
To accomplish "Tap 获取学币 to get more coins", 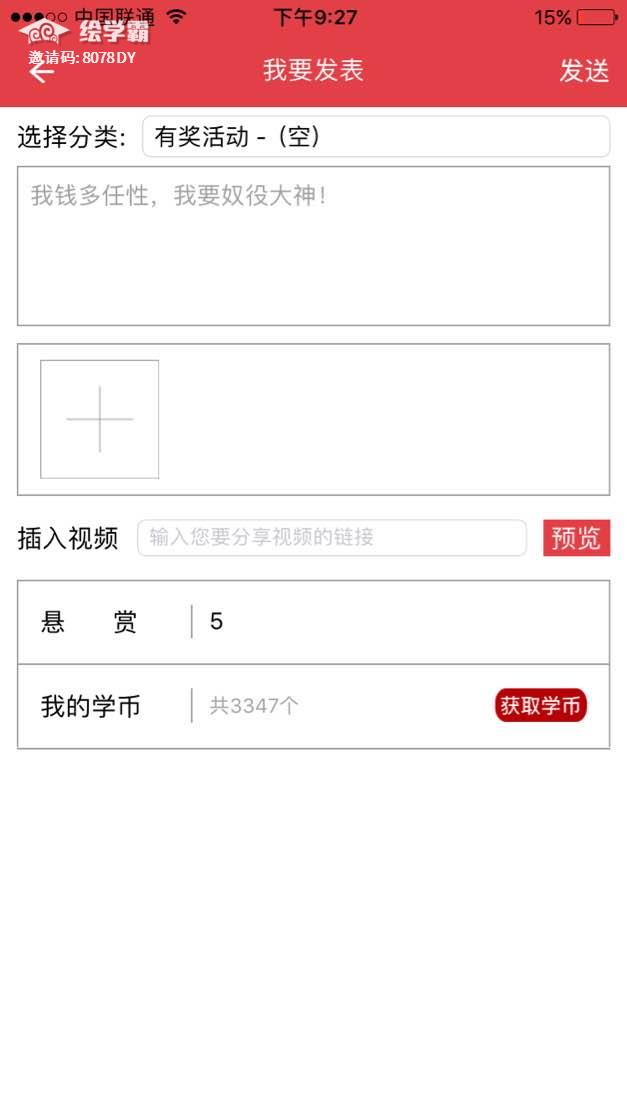I will pos(540,706).
